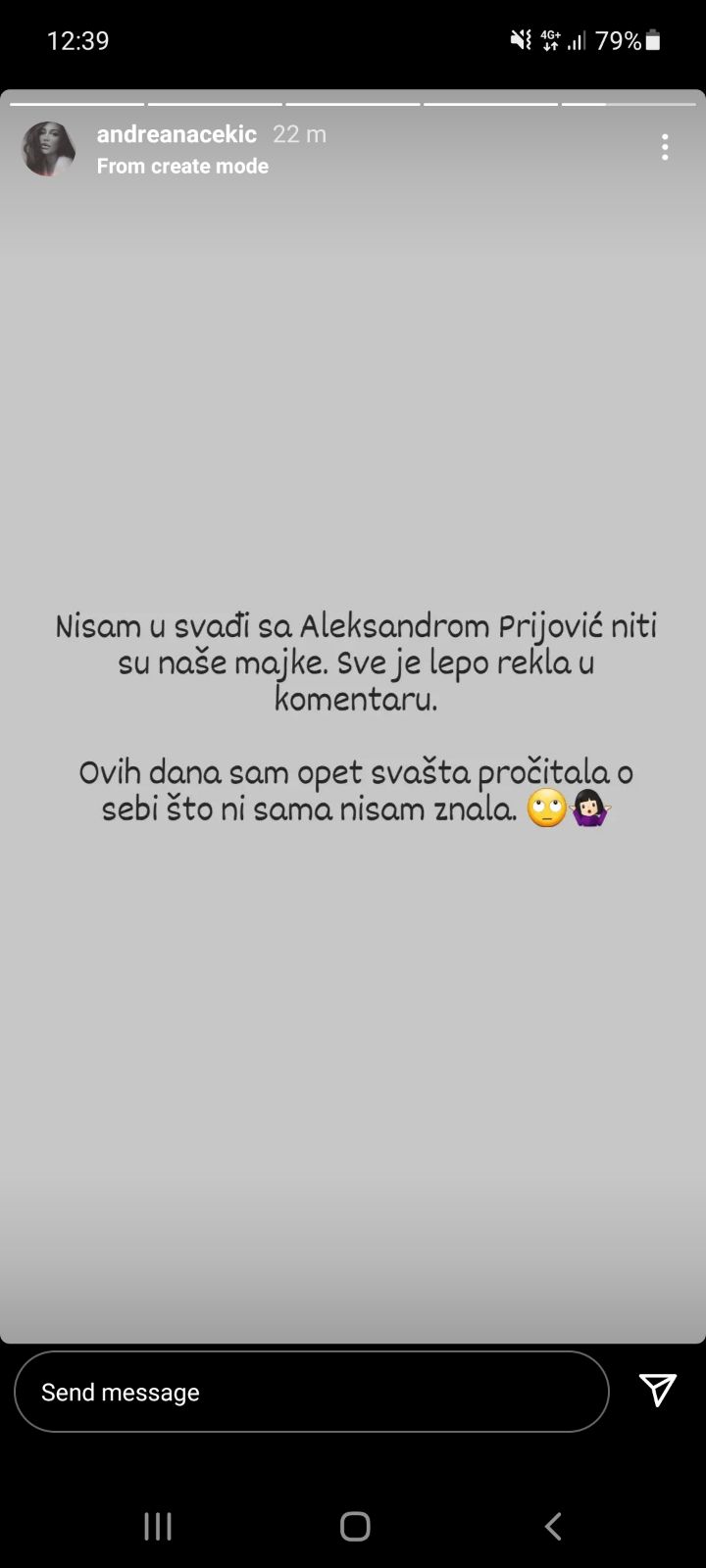
Task: Open the system recent apps view
Action: tap(158, 1526)
